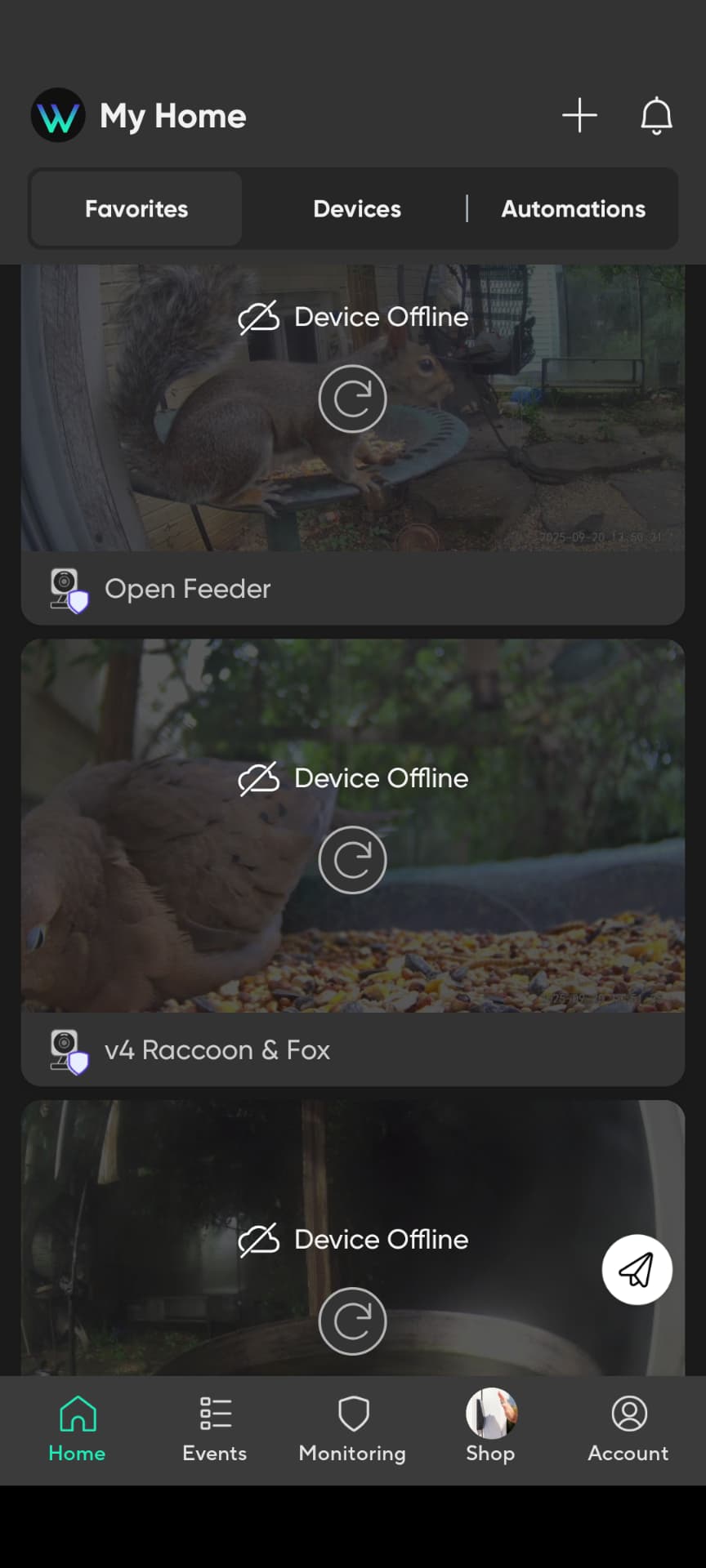Open the Monitoring tab
Screen dimensions: 706x1568
coord(352,1428)
